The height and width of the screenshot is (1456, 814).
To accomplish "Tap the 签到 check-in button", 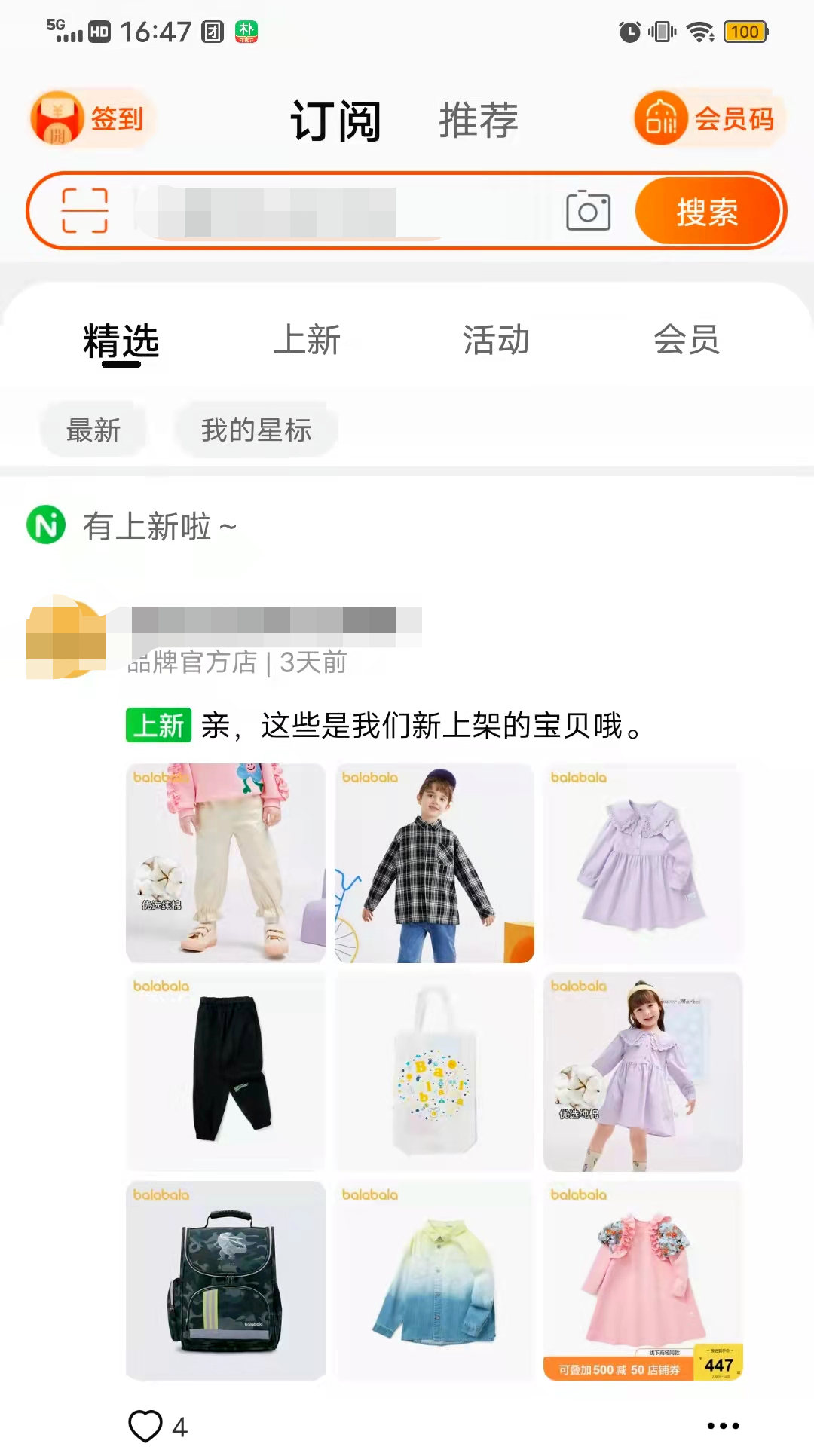I will tap(90, 118).
